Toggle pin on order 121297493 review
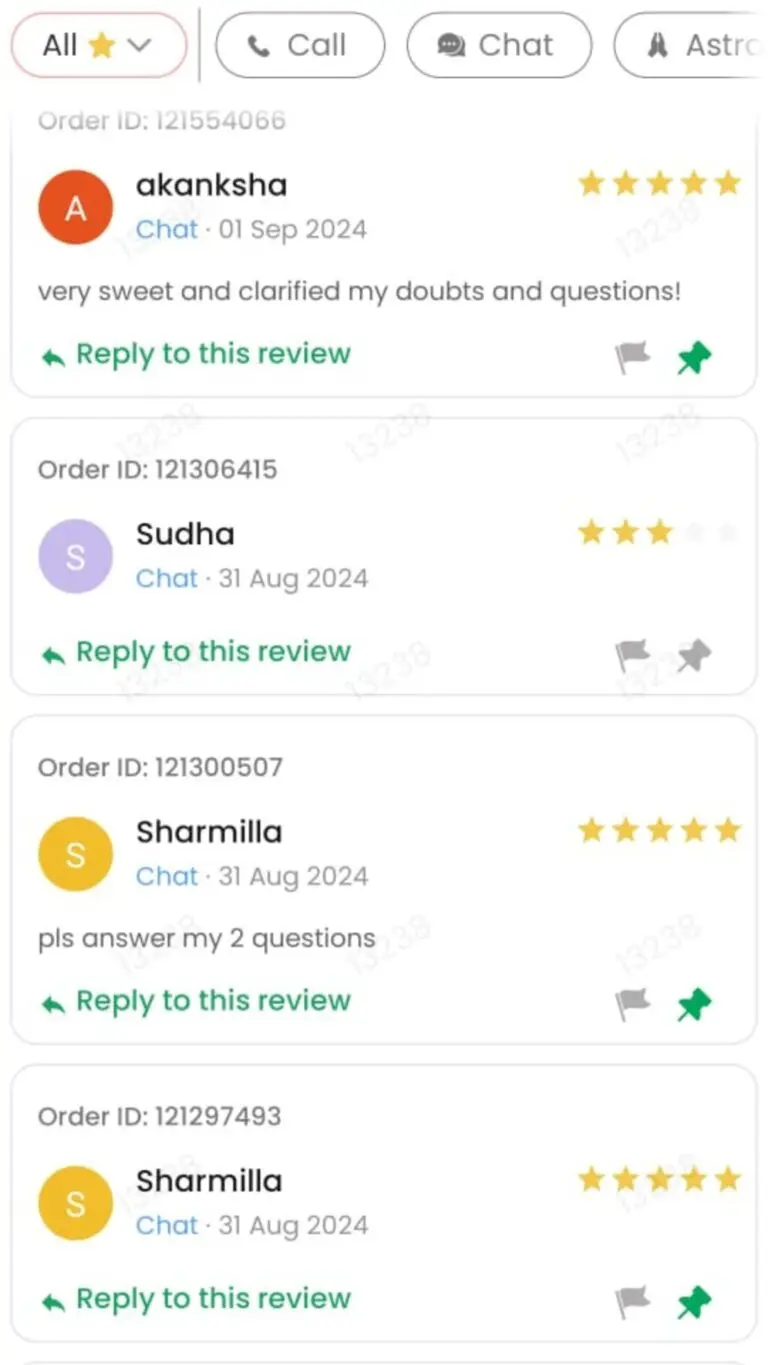 click(x=694, y=1302)
